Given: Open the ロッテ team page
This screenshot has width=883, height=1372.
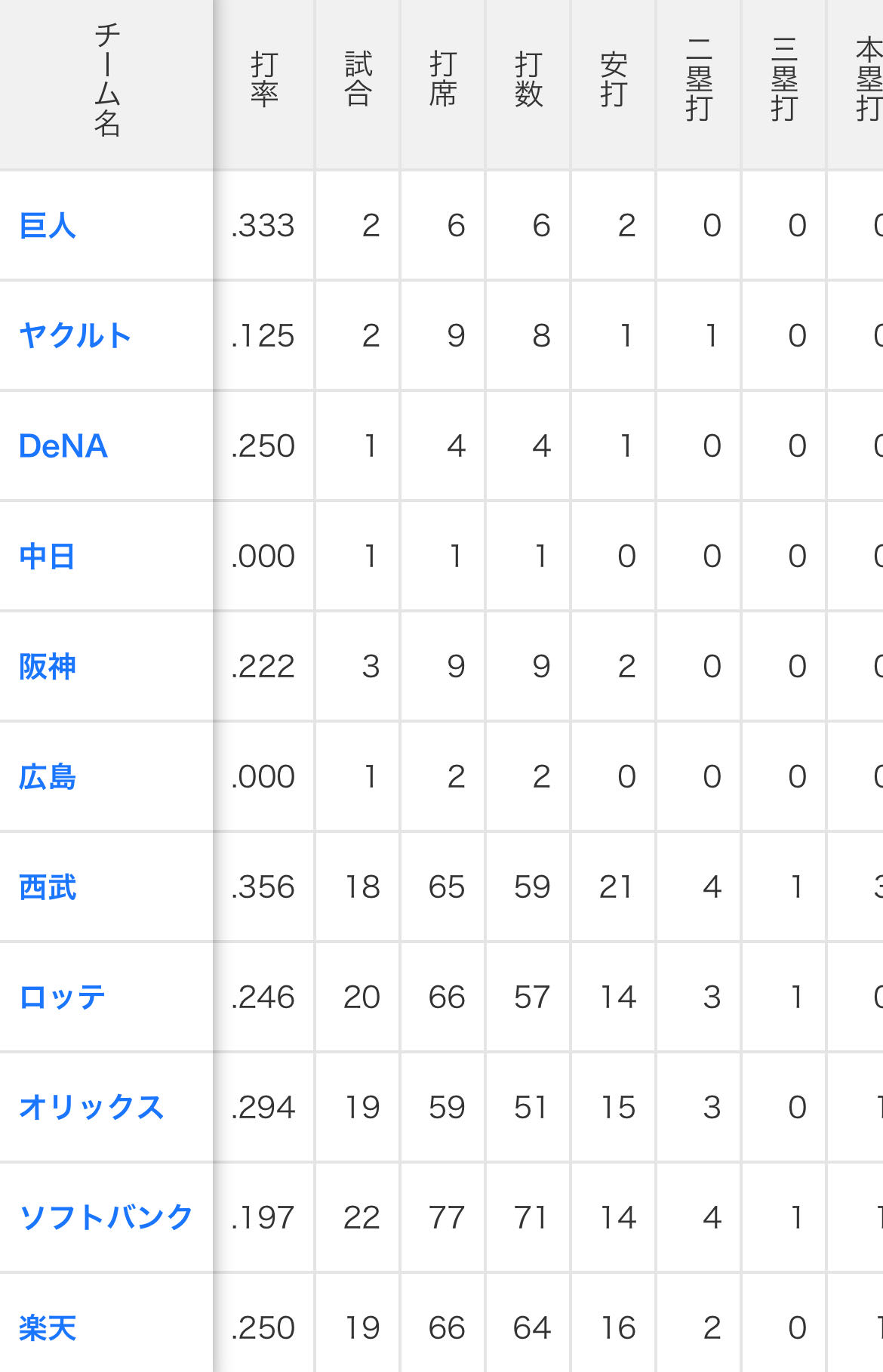Looking at the screenshot, I should 62,997.
